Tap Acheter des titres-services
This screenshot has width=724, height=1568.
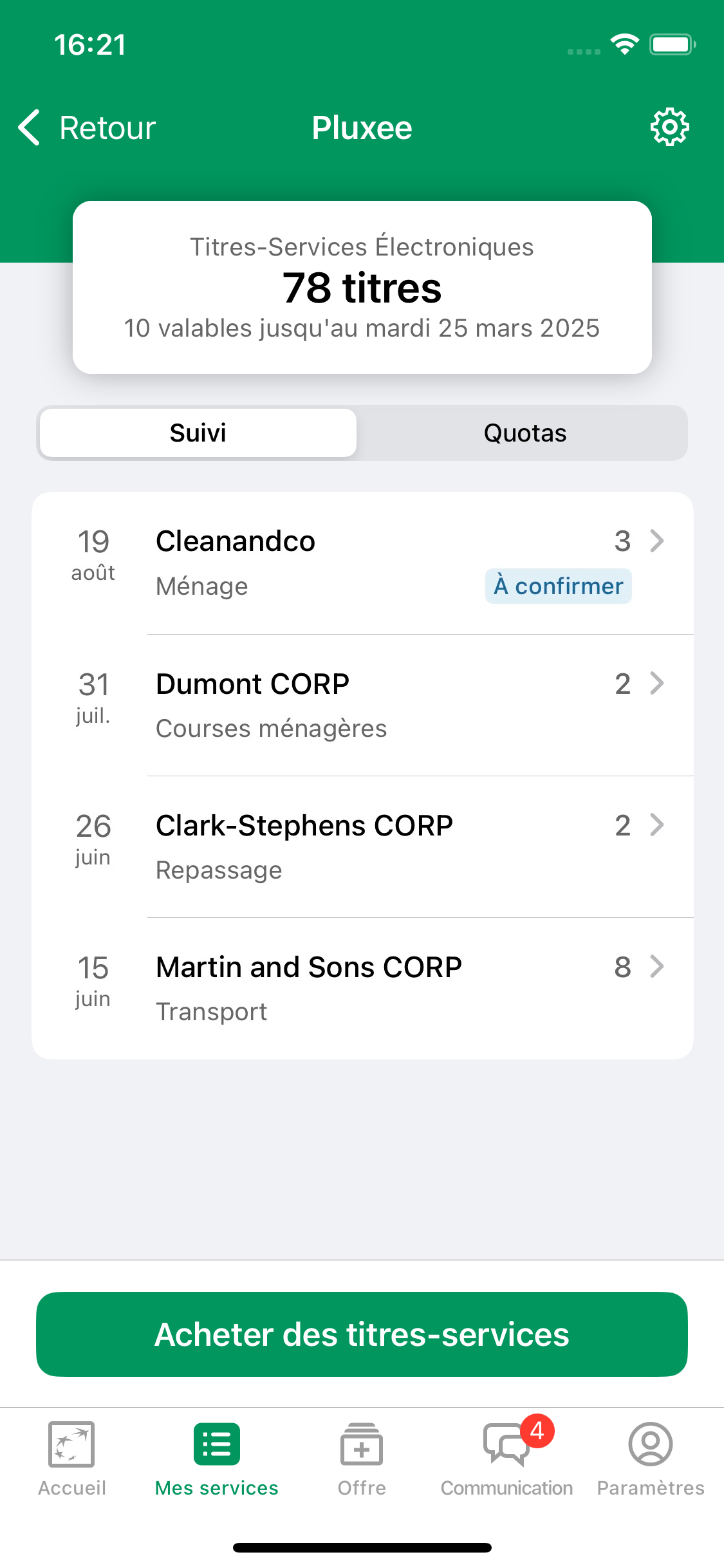pyautogui.click(x=362, y=1334)
